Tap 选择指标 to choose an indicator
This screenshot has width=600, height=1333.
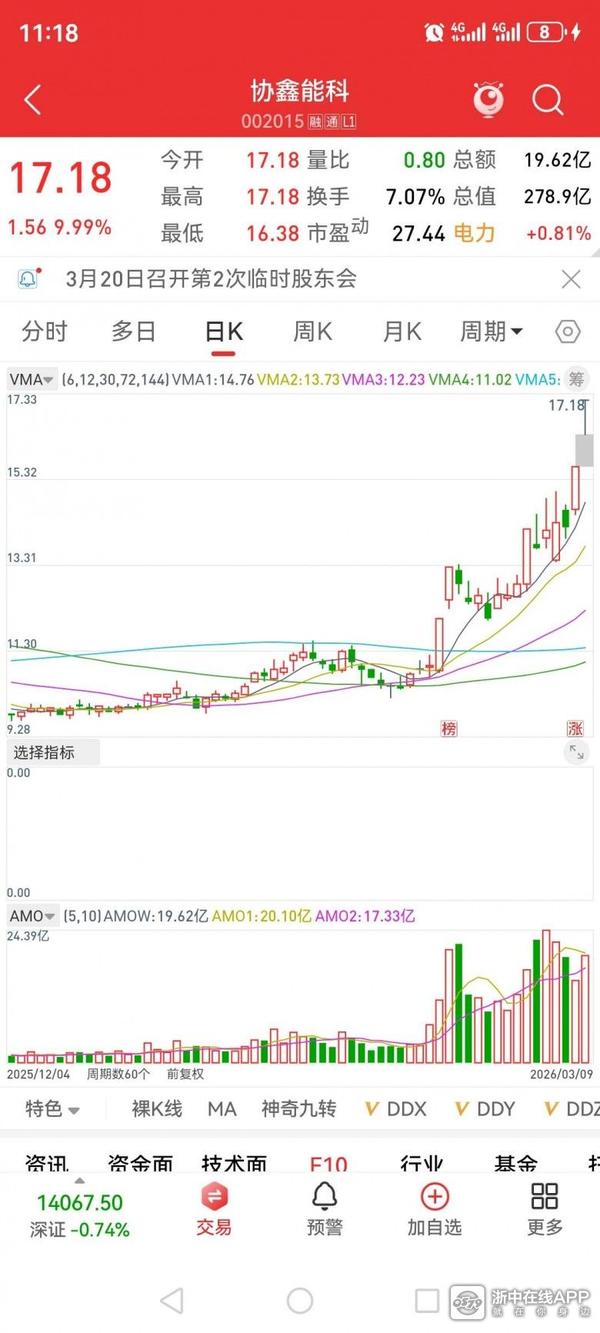click(44, 753)
